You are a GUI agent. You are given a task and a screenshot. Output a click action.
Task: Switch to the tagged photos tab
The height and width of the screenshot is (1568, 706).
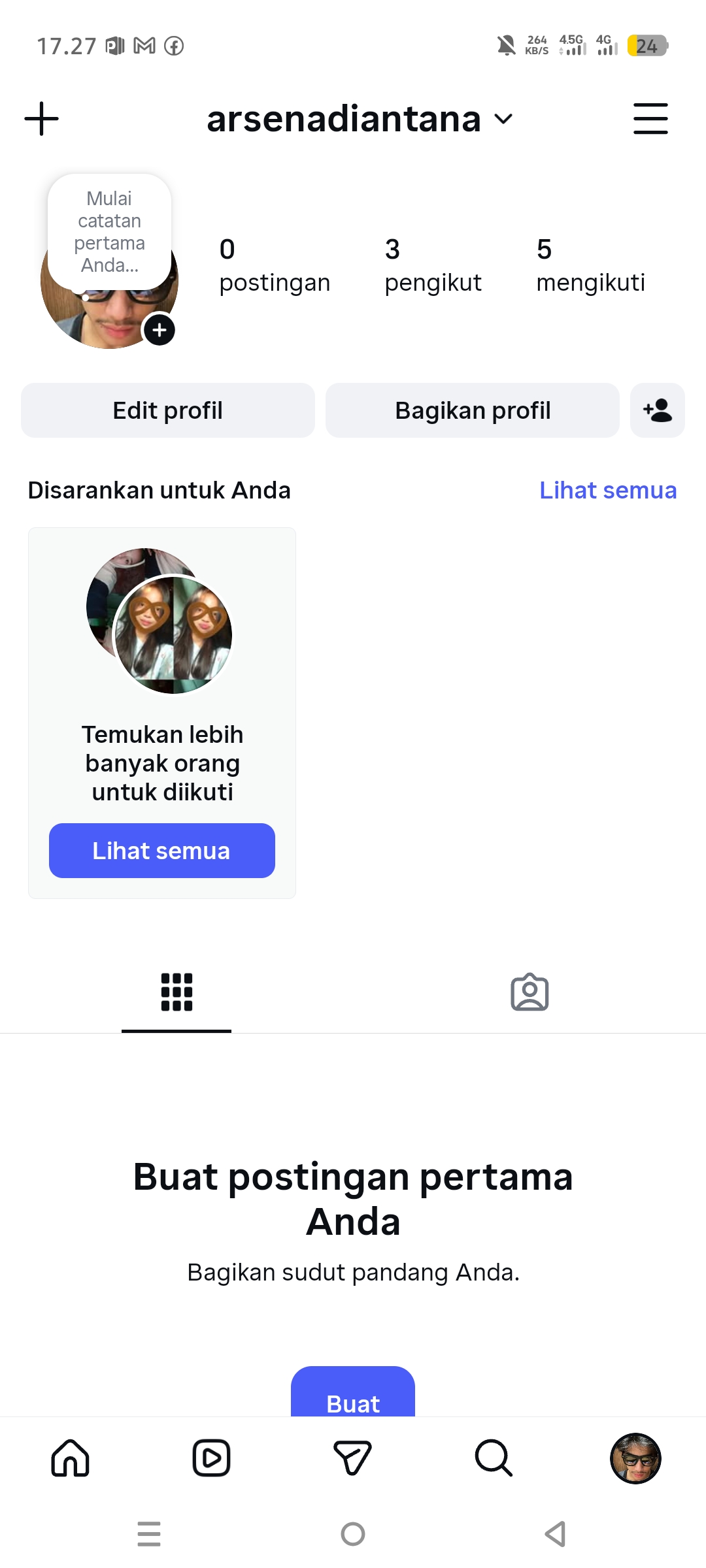tap(529, 992)
